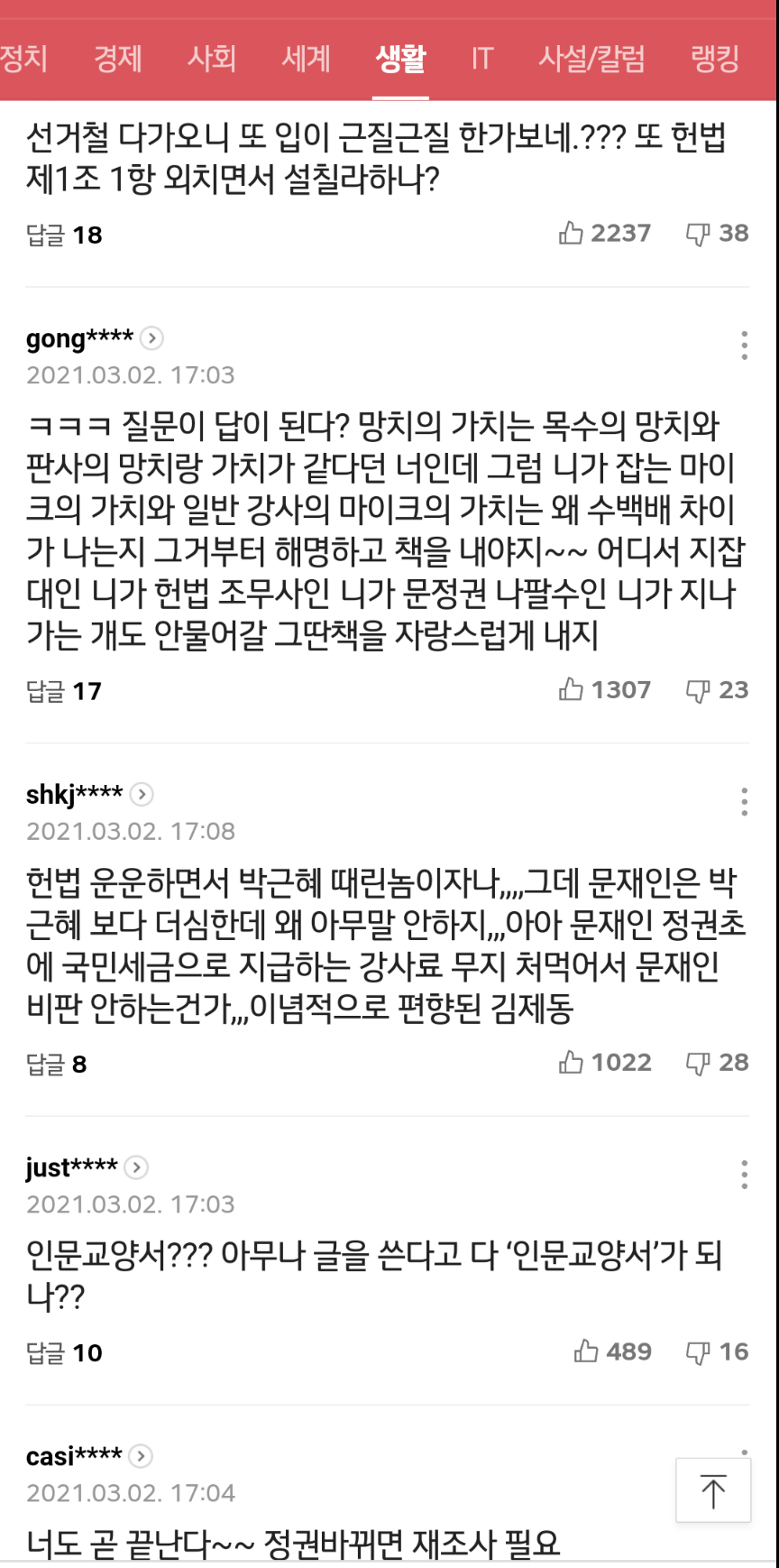779x1568 pixels.
Task: Select the 세계 tab
Action: click(306, 60)
